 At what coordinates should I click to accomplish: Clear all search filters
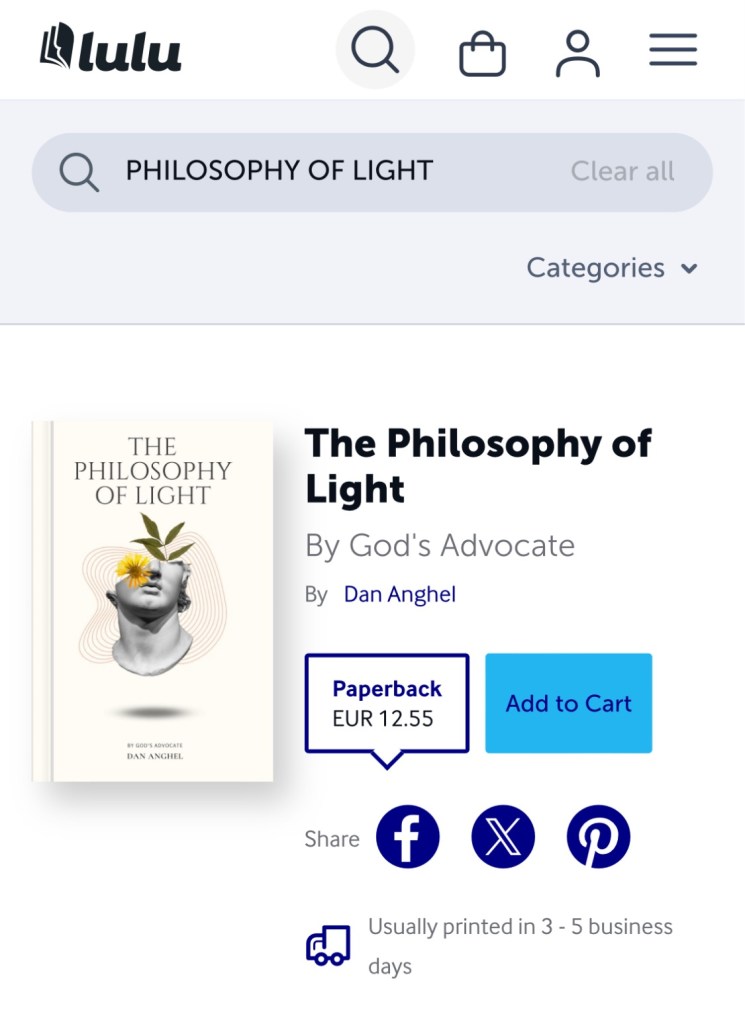[622, 171]
